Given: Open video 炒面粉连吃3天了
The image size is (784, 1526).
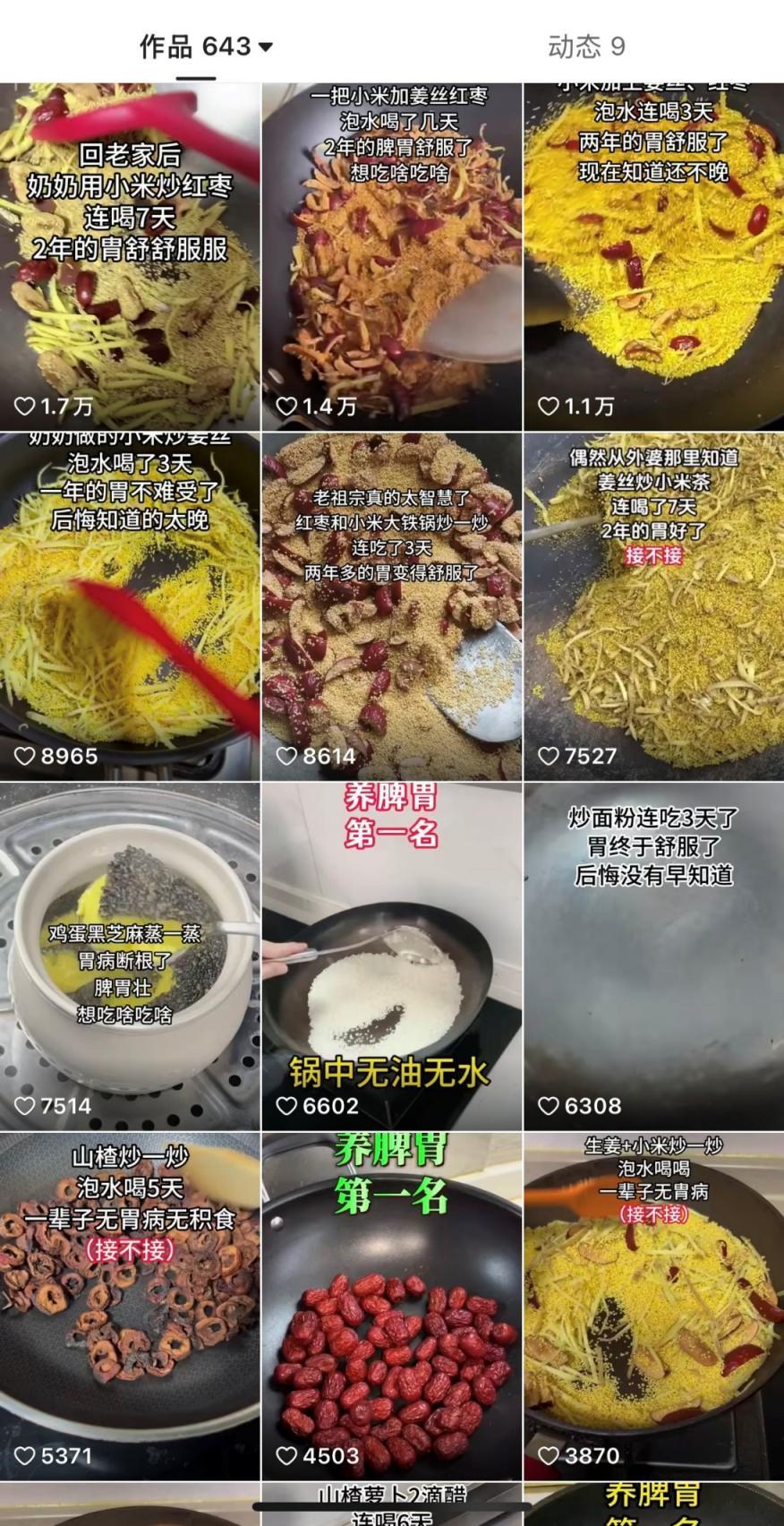Looking at the screenshot, I should [x=653, y=958].
